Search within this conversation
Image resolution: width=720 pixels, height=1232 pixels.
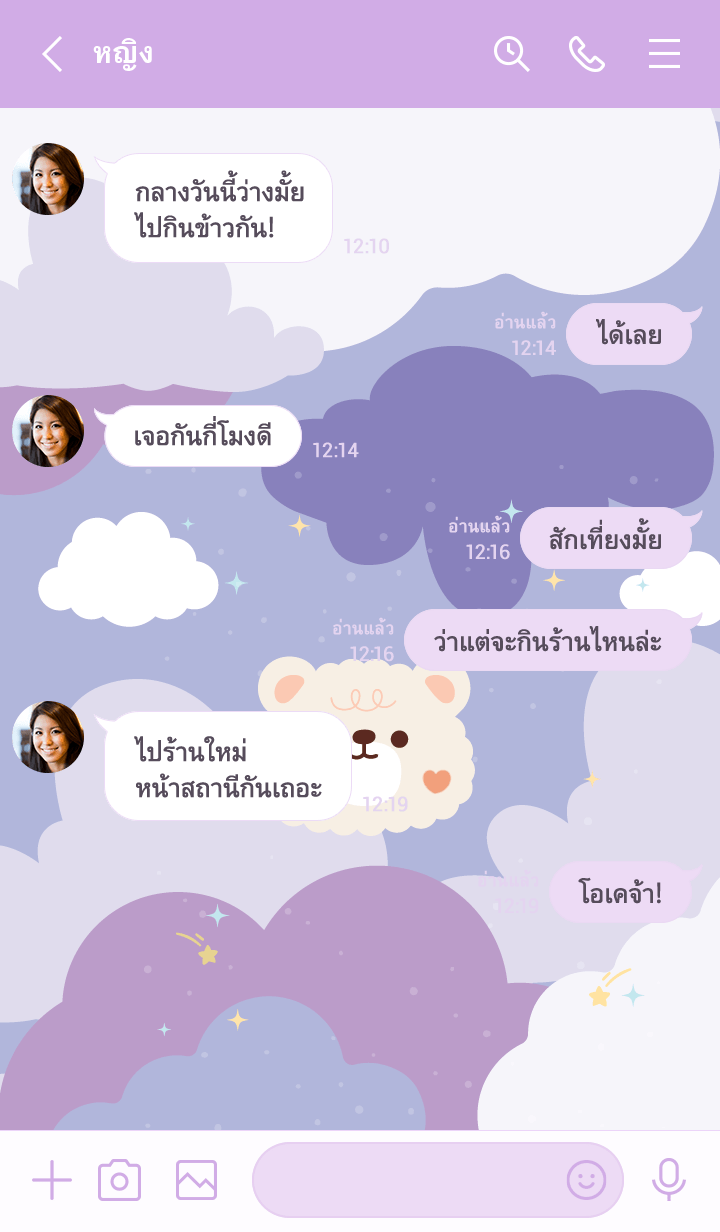[x=511, y=54]
